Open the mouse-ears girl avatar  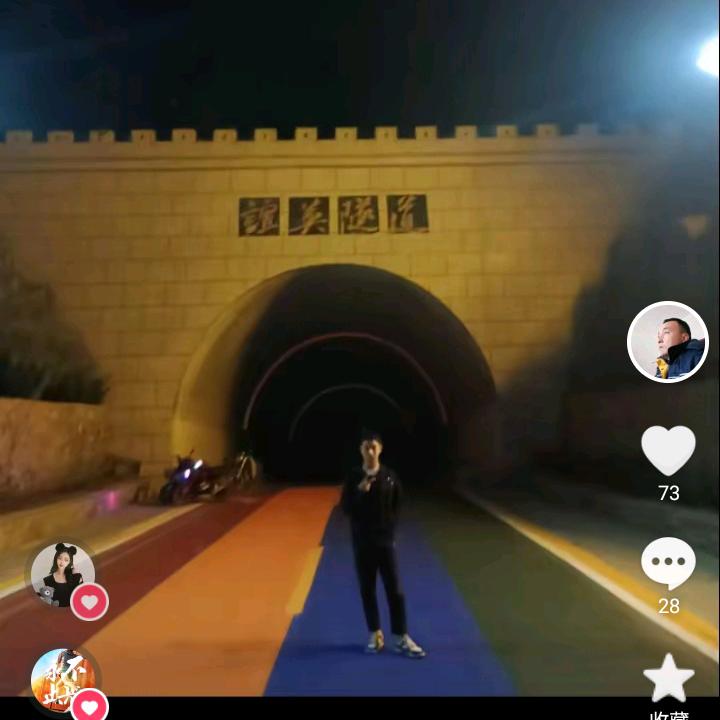(62, 575)
